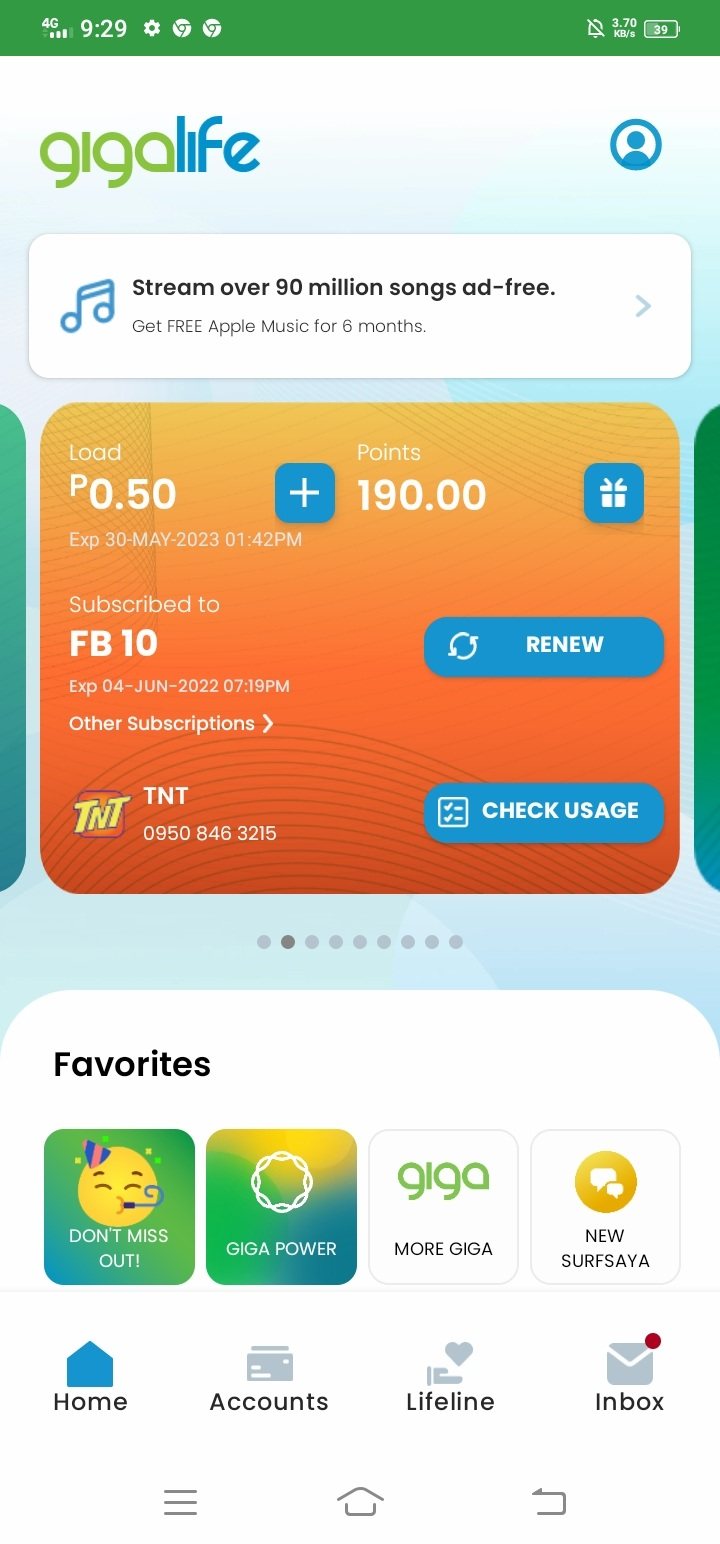
Task: Go to the Home tab
Action: [x=90, y=1378]
